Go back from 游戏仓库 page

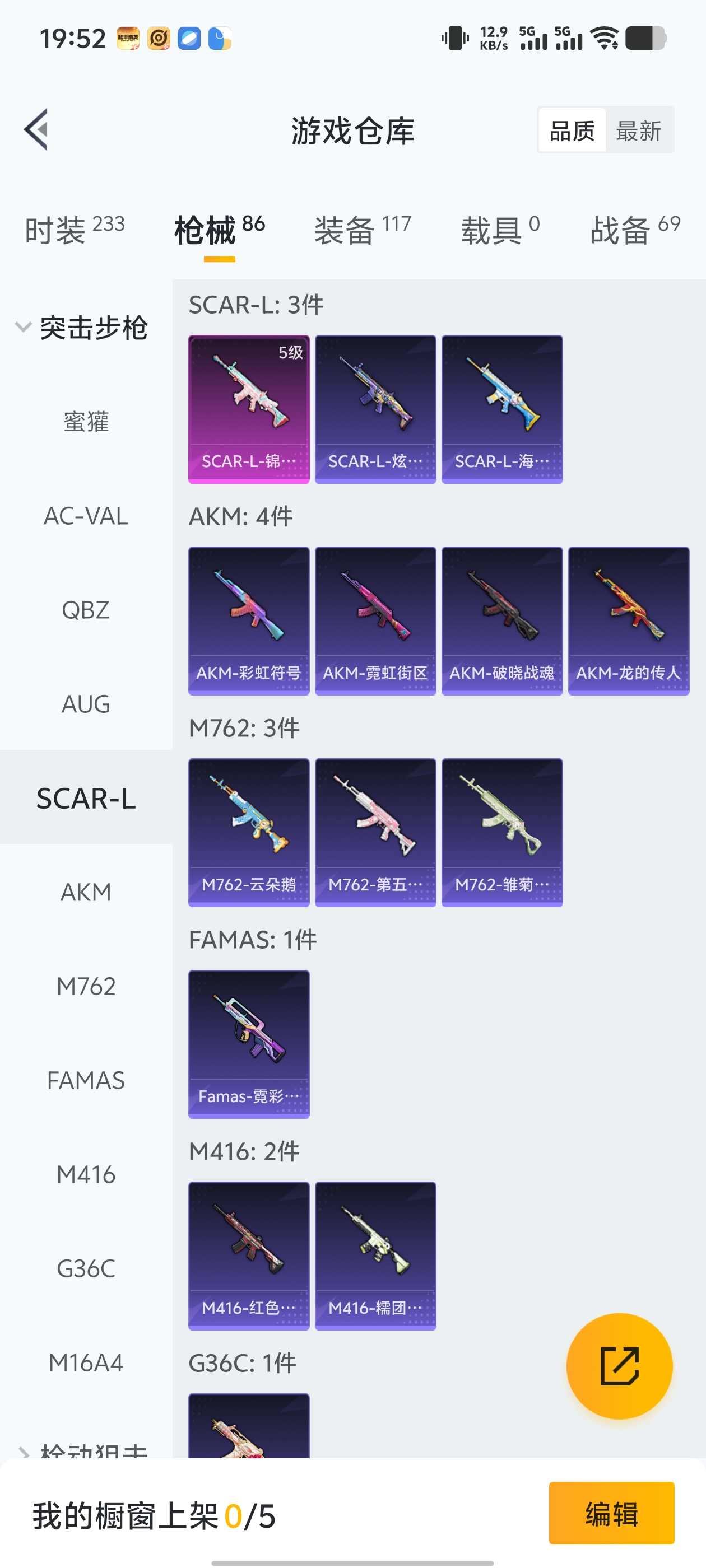point(36,130)
